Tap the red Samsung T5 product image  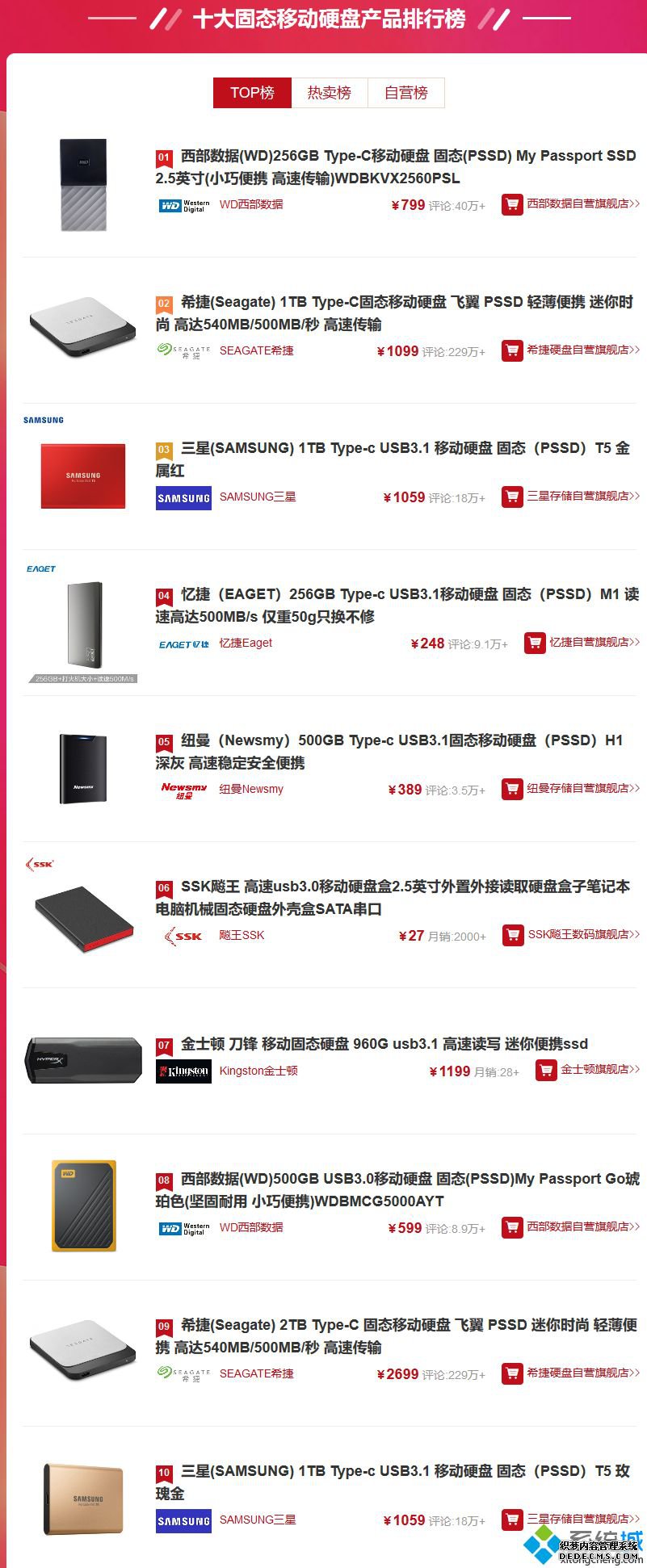click(83, 476)
